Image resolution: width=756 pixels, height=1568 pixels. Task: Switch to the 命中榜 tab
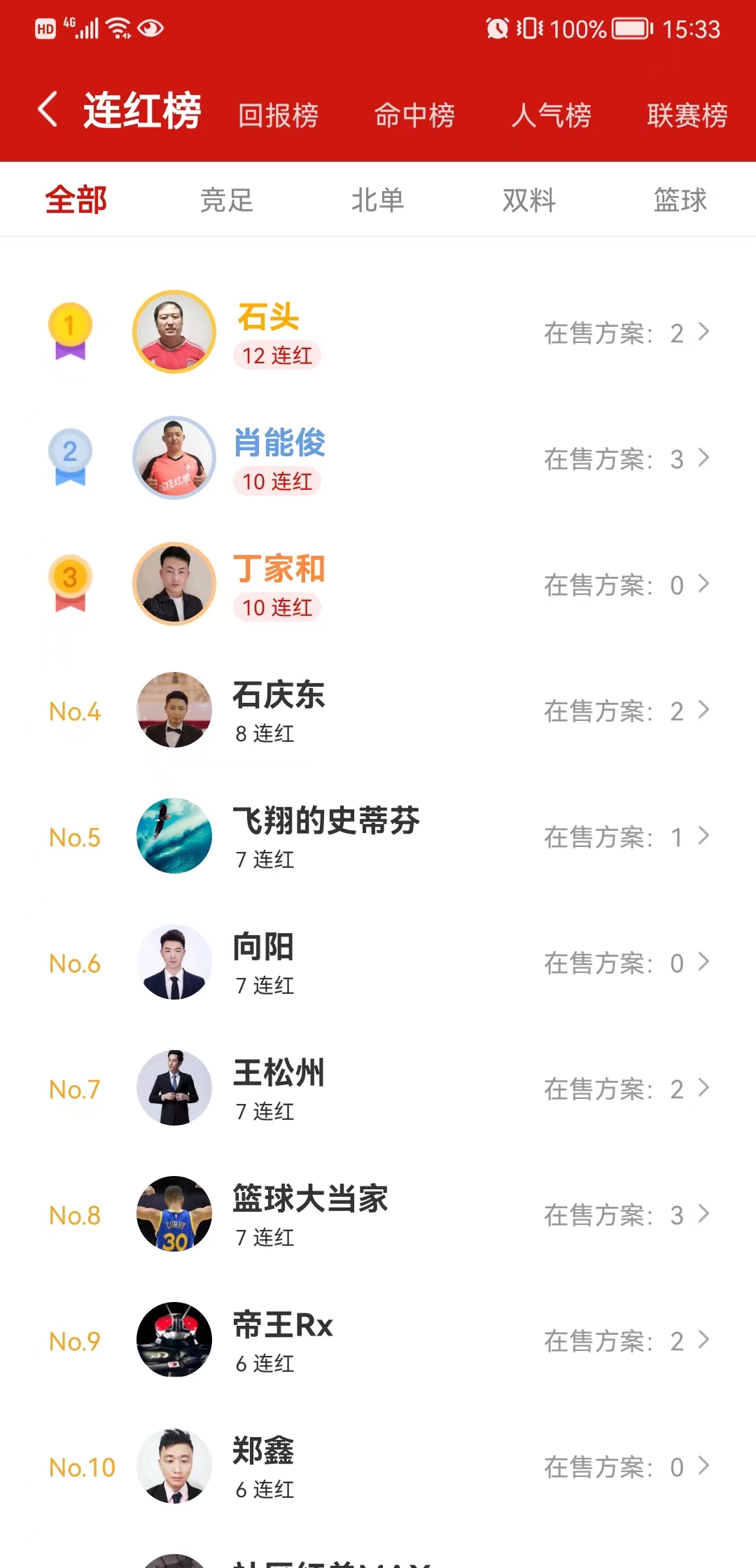tap(414, 115)
